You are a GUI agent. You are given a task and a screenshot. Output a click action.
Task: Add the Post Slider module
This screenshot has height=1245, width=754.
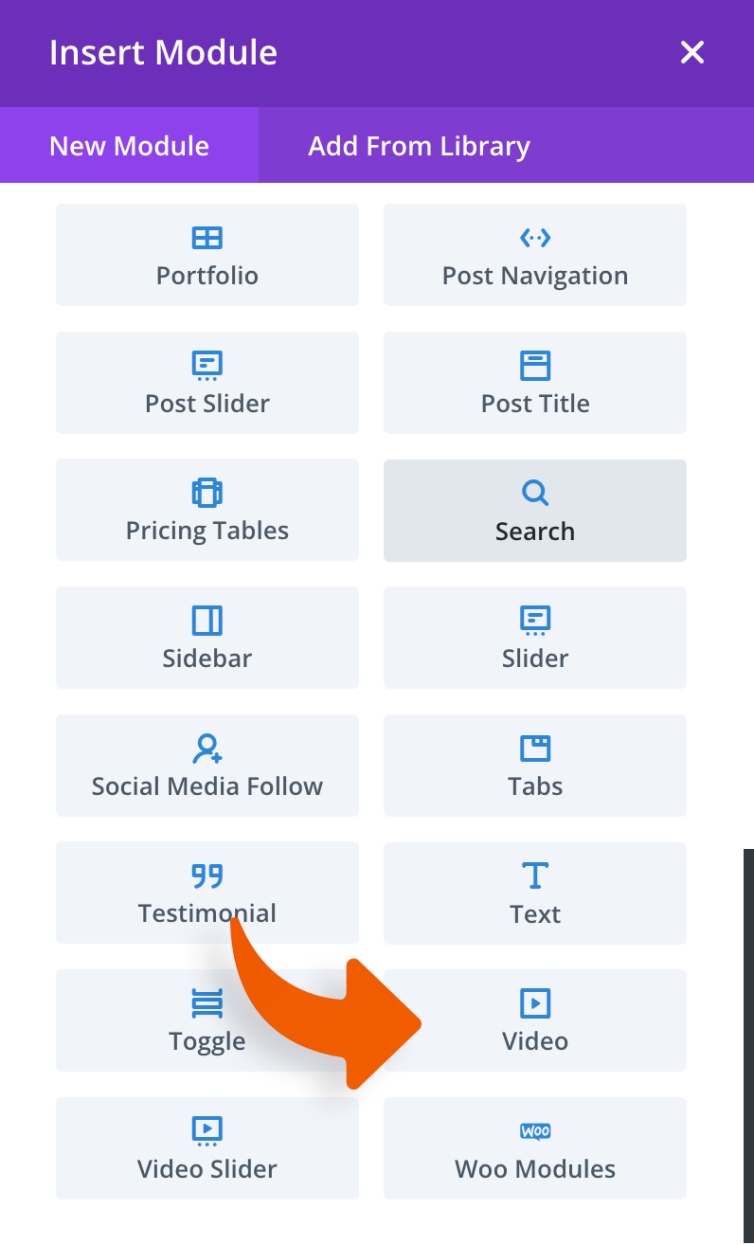(207, 383)
